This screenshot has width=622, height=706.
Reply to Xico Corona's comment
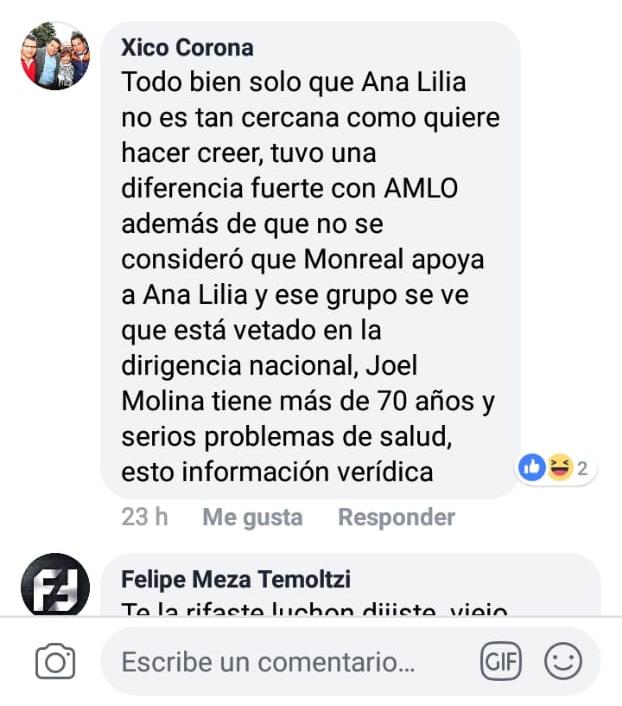396,517
